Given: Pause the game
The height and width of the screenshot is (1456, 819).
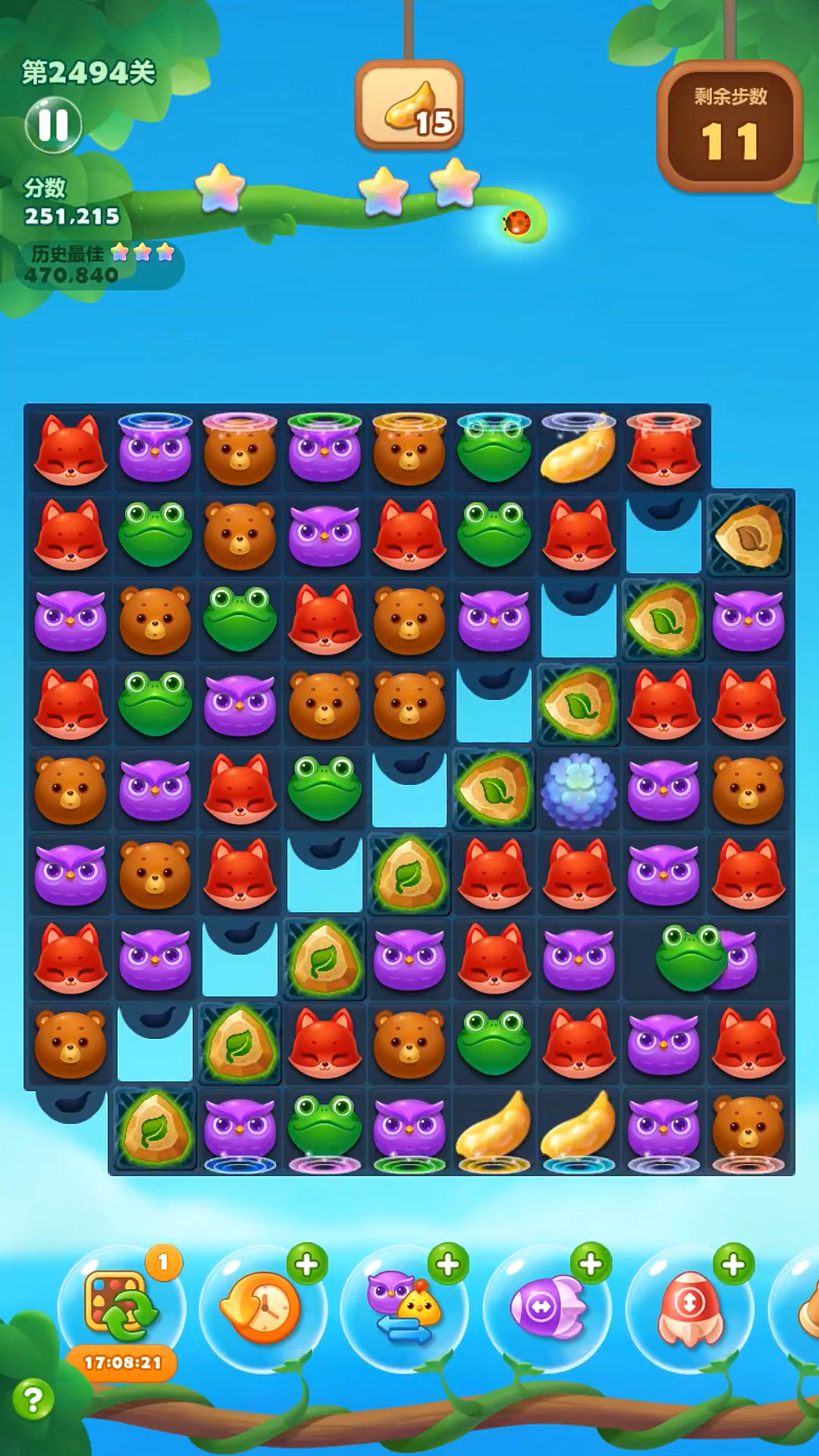Looking at the screenshot, I should coord(53,125).
